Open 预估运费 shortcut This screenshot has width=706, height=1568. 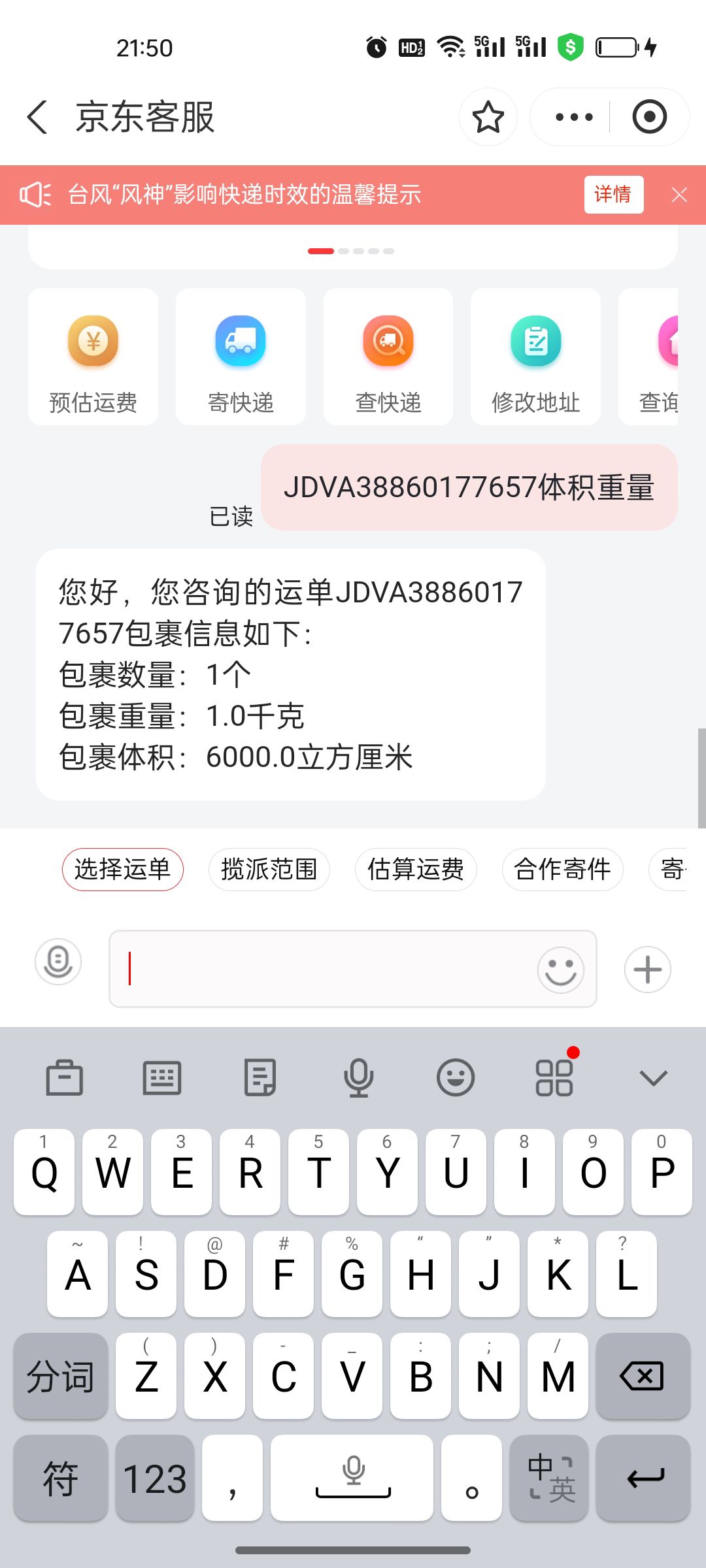(x=93, y=357)
